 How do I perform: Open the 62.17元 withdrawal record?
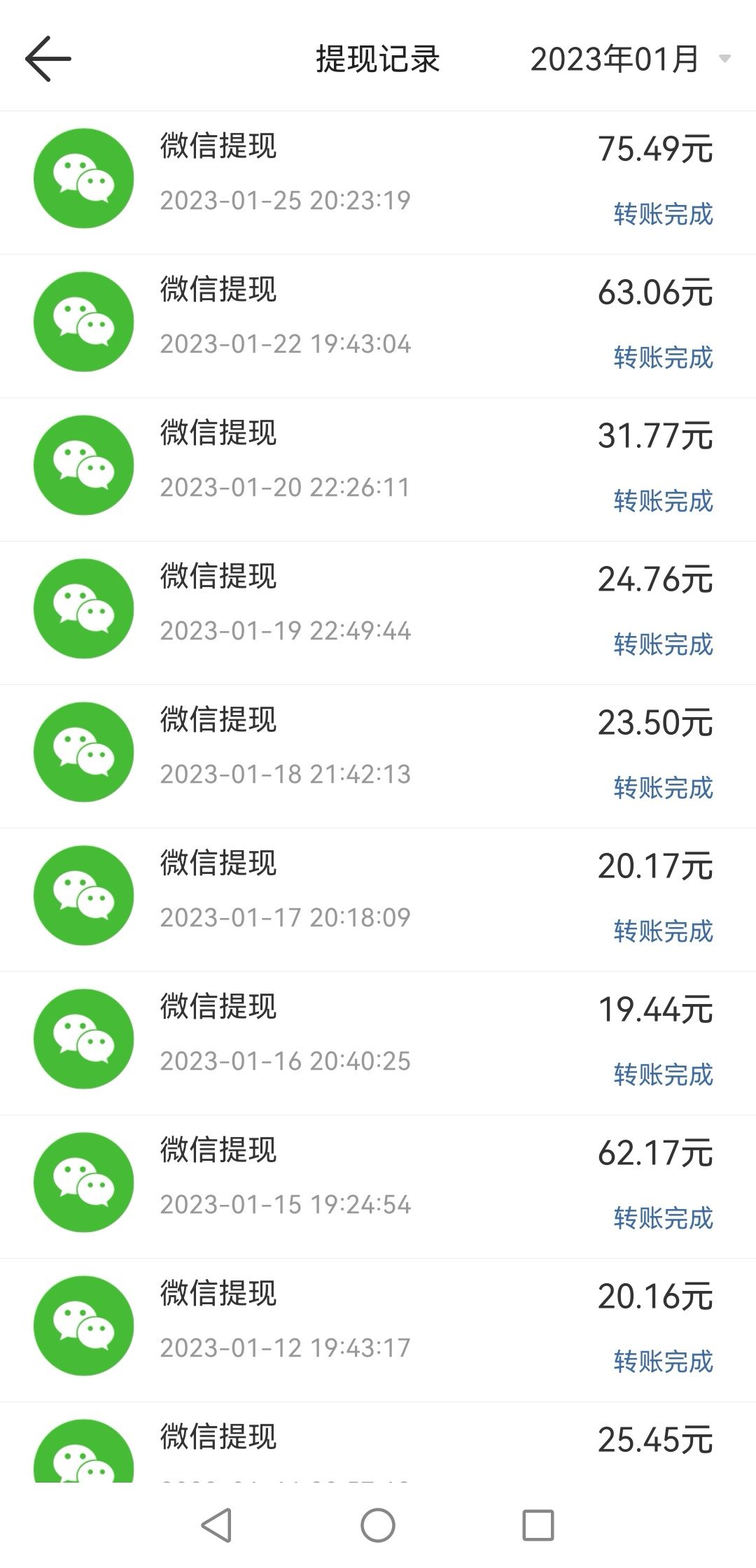pos(378,1187)
